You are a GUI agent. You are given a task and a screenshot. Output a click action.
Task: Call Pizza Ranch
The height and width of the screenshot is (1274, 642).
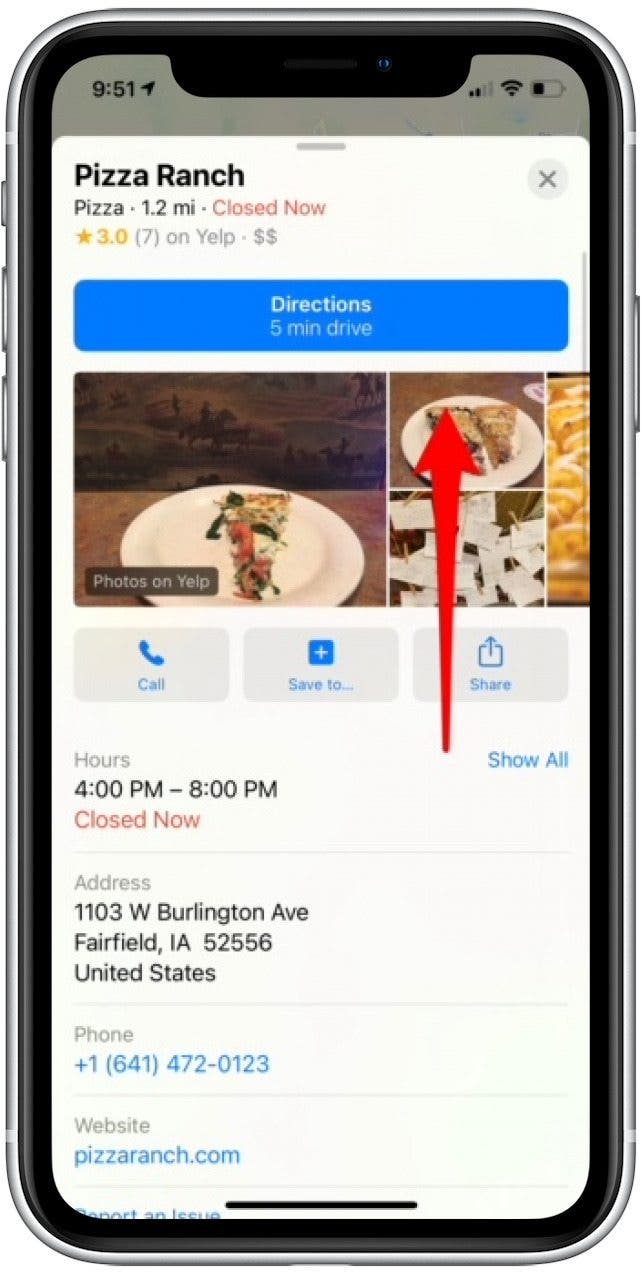(151, 665)
